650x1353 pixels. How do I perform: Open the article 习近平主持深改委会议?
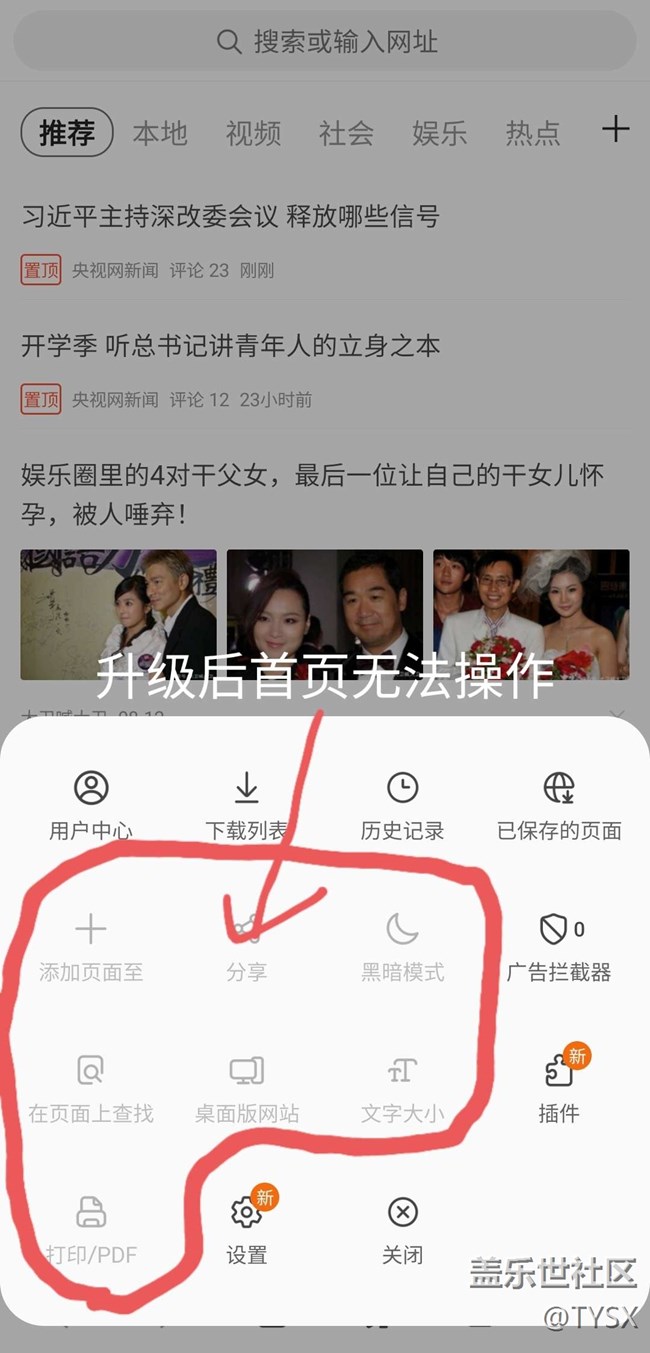(230, 216)
